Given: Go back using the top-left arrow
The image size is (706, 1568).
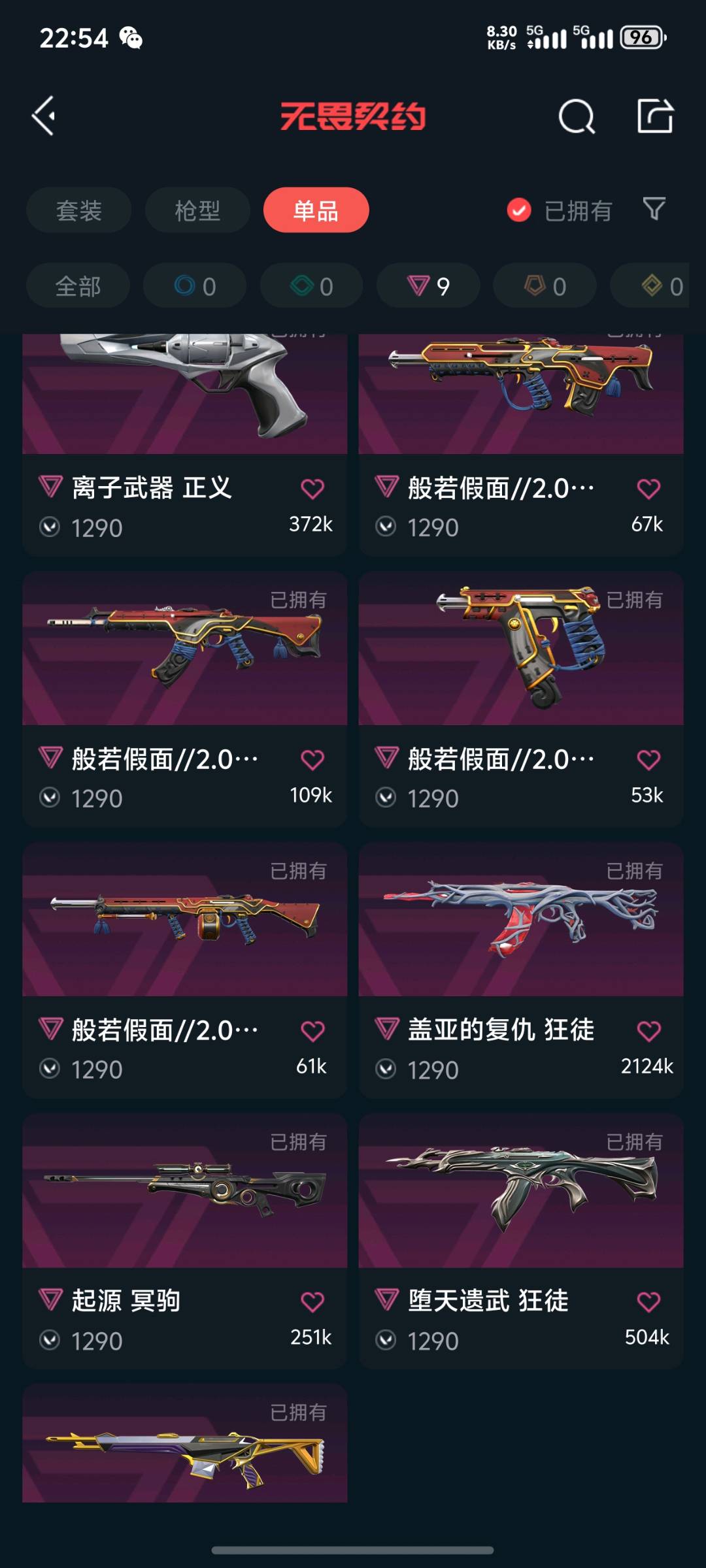Looking at the screenshot, I should pos(44,116).
